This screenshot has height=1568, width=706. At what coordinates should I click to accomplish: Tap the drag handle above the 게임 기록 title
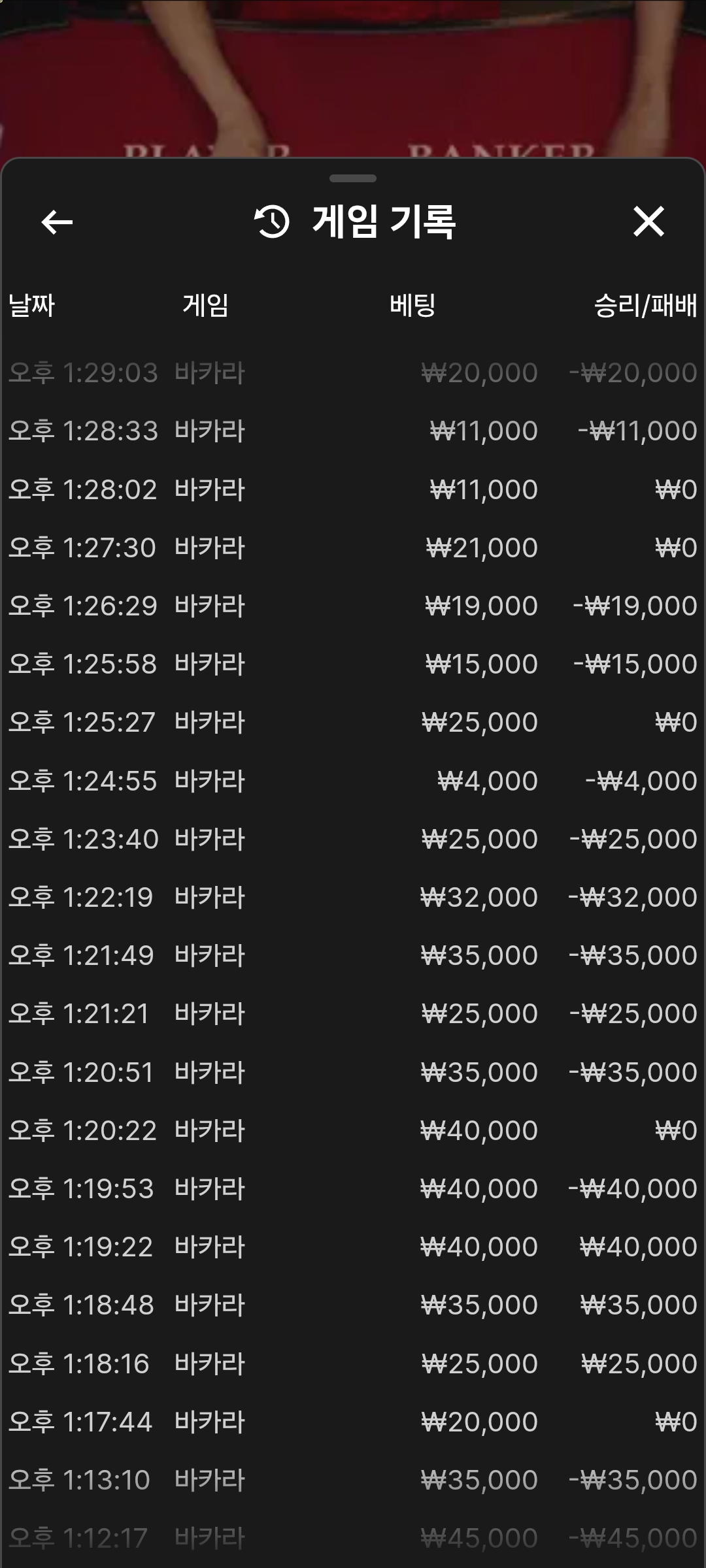tap(353, 178)
